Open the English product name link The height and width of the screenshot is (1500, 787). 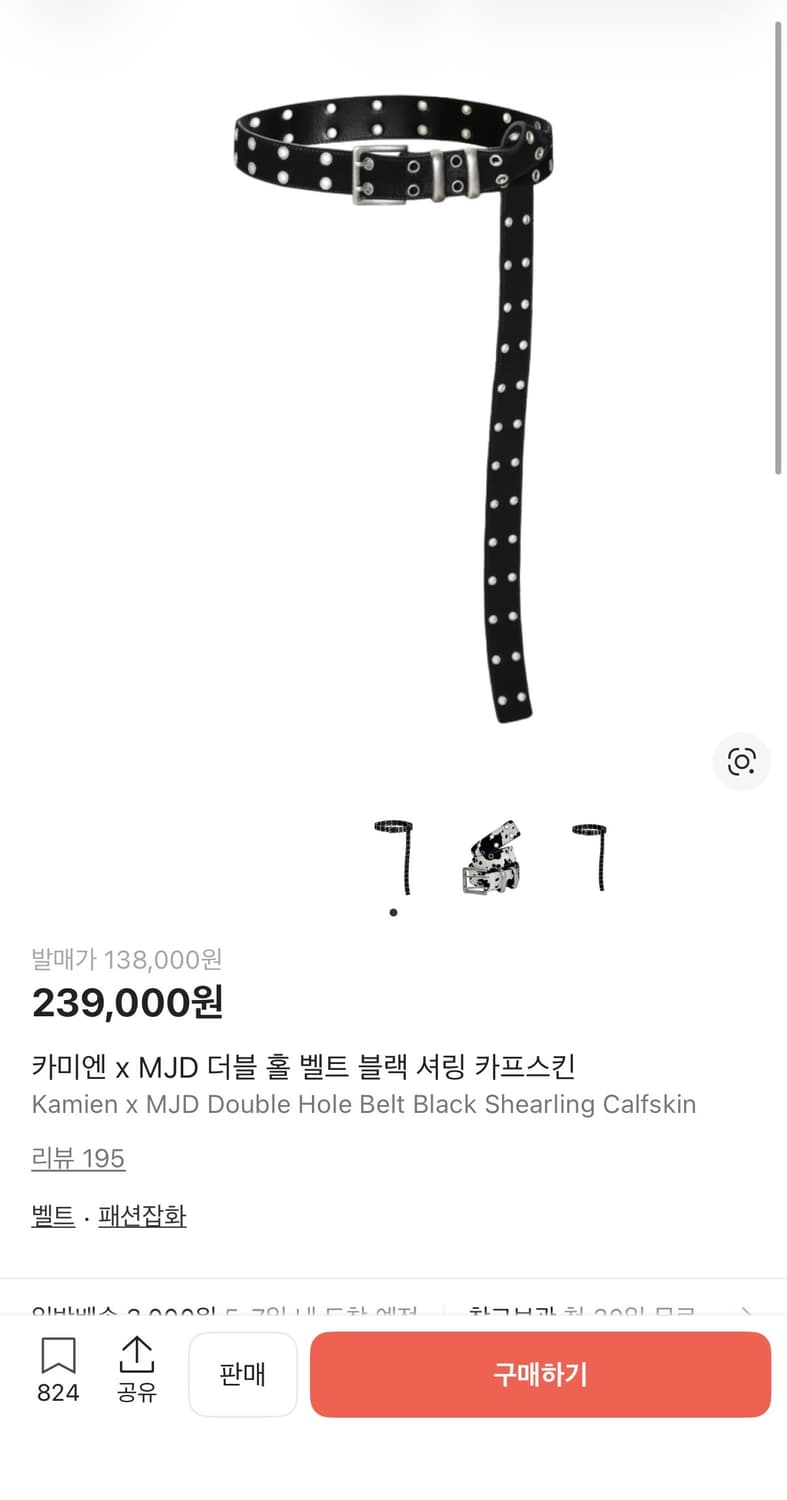pyautogui.click(x=363, y=1104)
